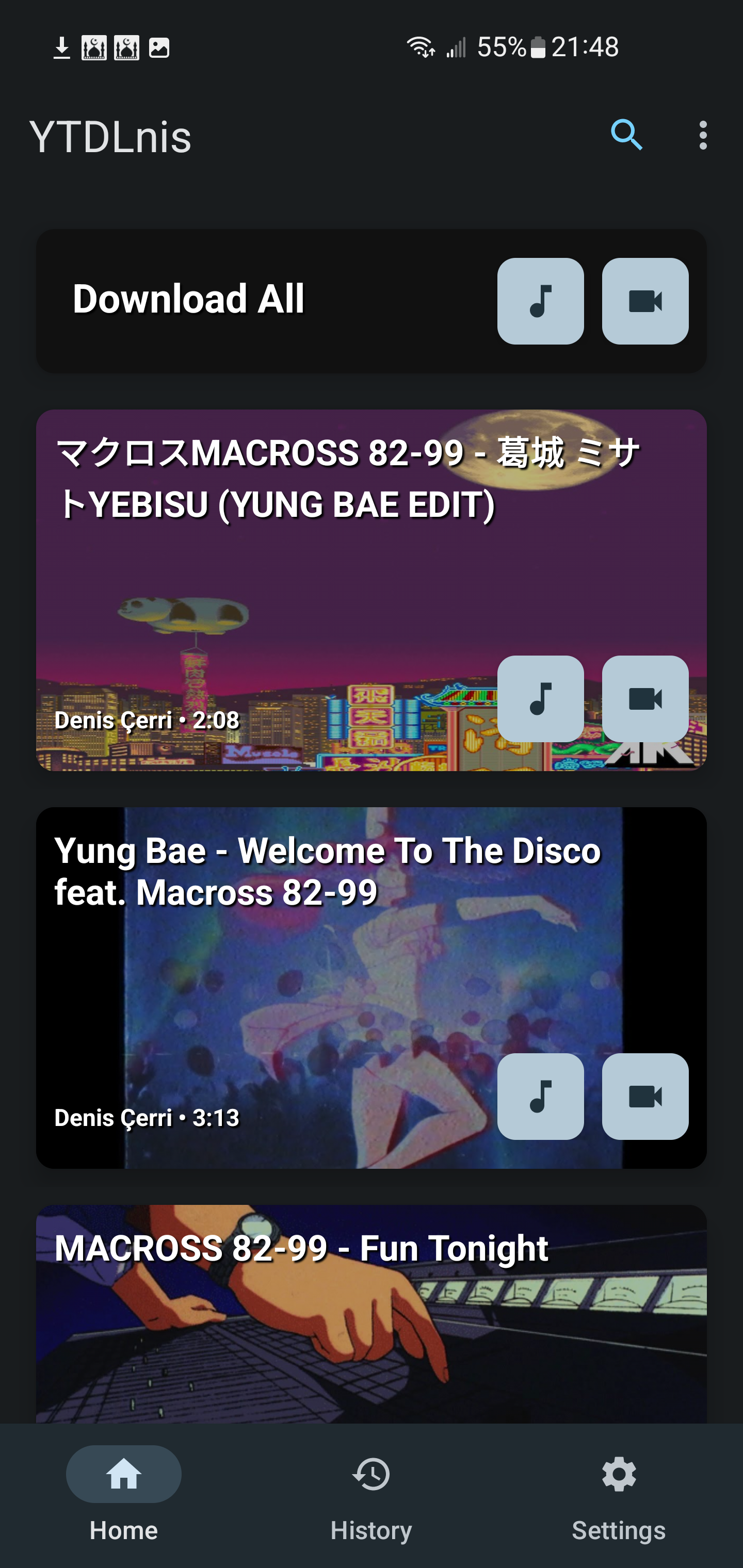Screen dimensions: 743x1568
Task: Open the search icon in the app bar
Action: coord(627,135)
